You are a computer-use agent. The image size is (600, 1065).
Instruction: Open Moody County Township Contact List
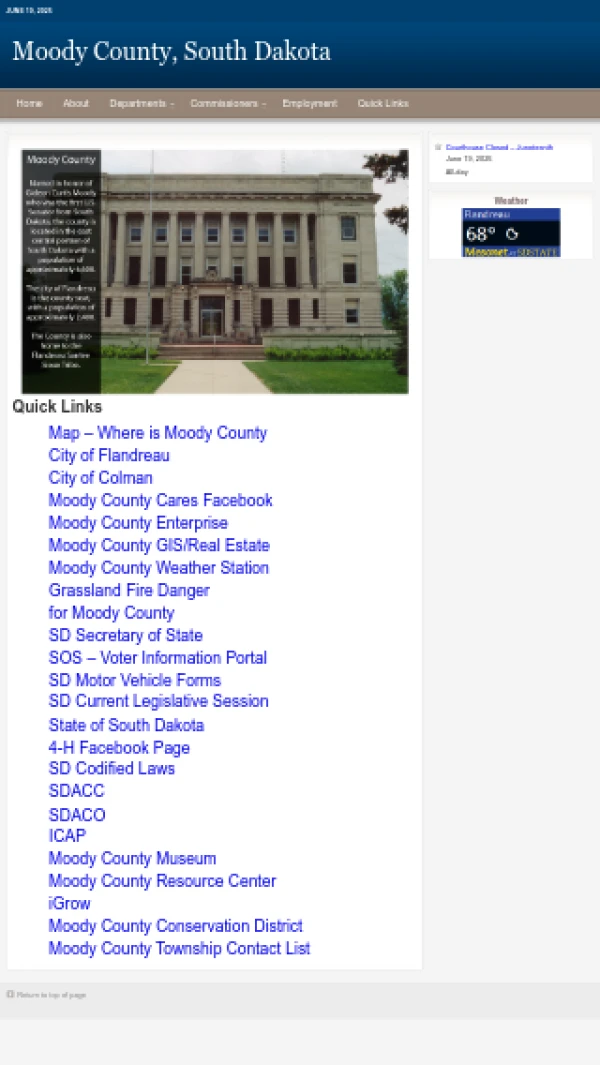(179, 949)
